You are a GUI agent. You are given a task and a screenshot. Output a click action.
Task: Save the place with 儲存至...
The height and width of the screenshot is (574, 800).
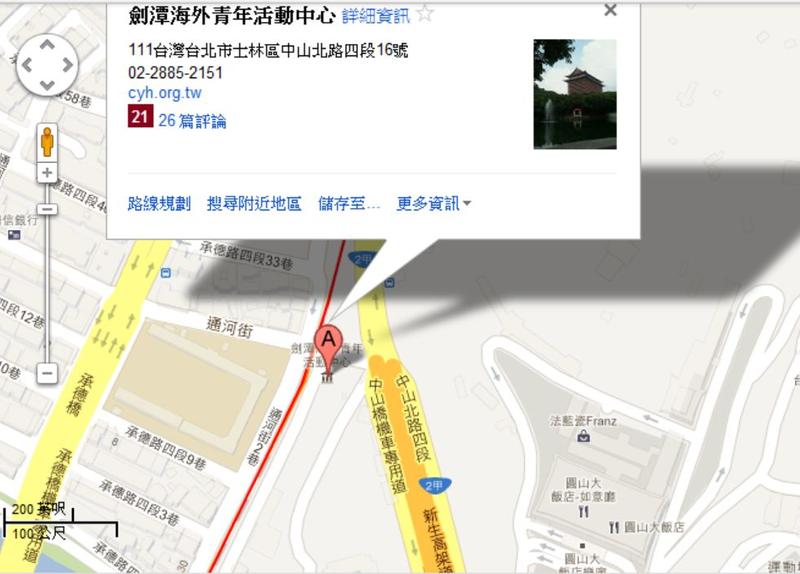(x=349, y=203)
